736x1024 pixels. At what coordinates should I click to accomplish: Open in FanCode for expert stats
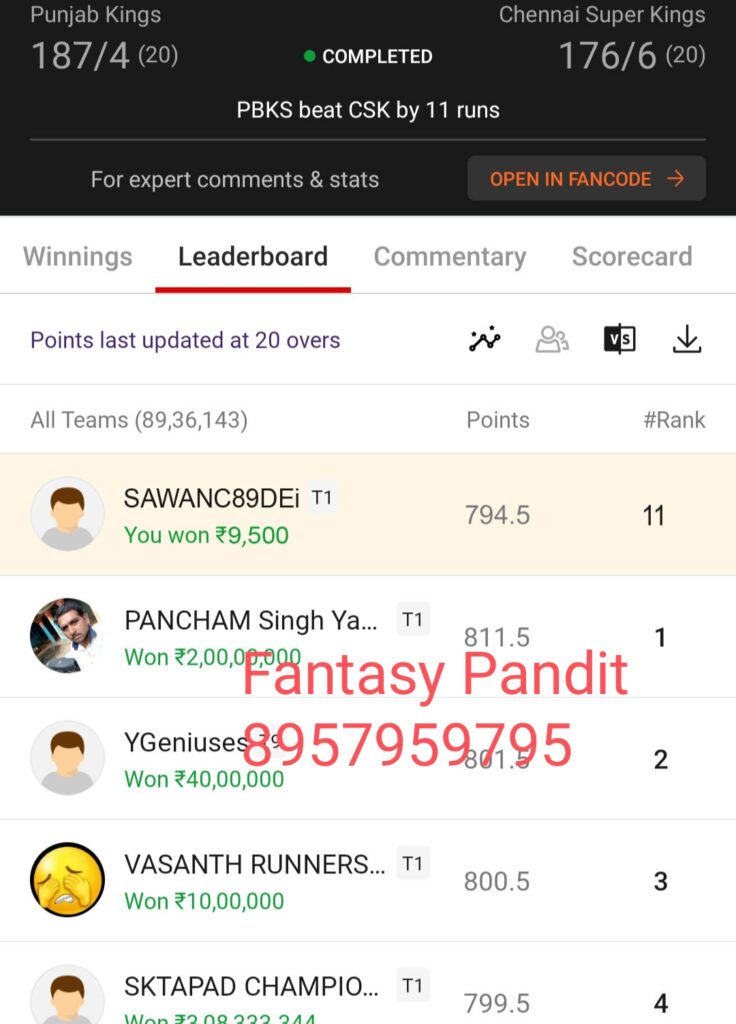pyautogui.click(x=586, y=179)
